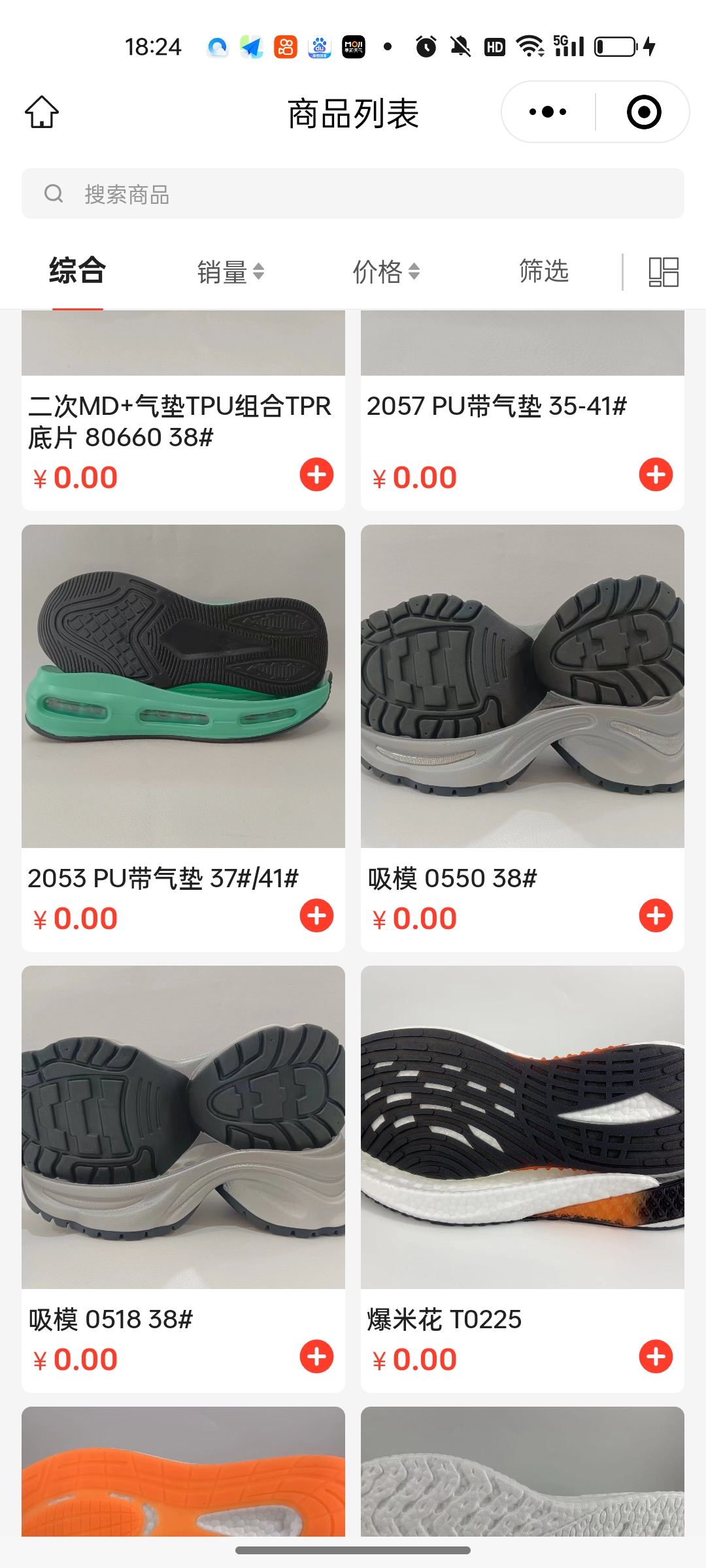The height and width of the screenshot is (1568, 706).
Task: Sort products by 价格
Action: click(386, 272)
